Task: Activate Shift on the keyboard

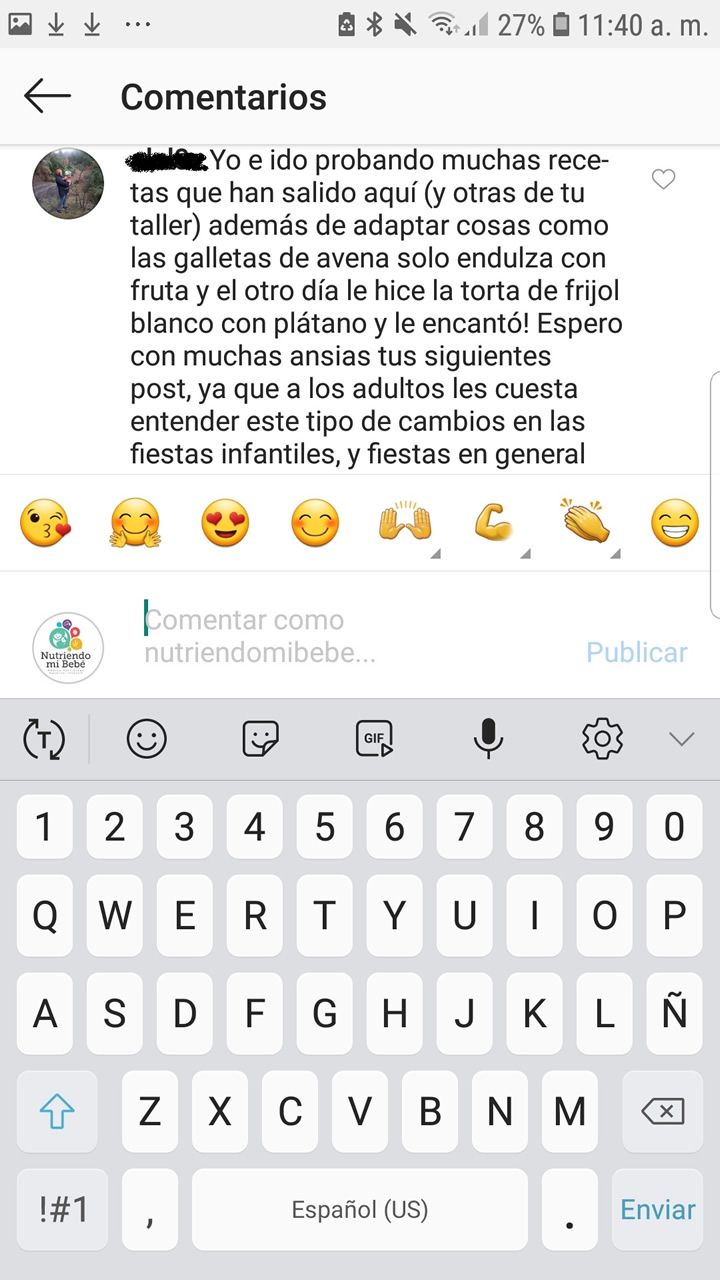Action: [x=57, y=1110]
